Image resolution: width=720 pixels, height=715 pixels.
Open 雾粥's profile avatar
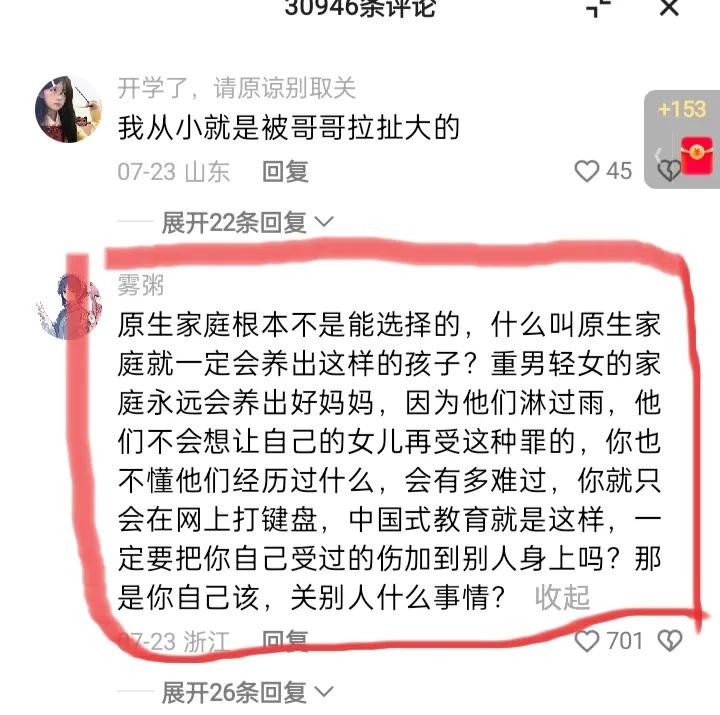(66, 305)
